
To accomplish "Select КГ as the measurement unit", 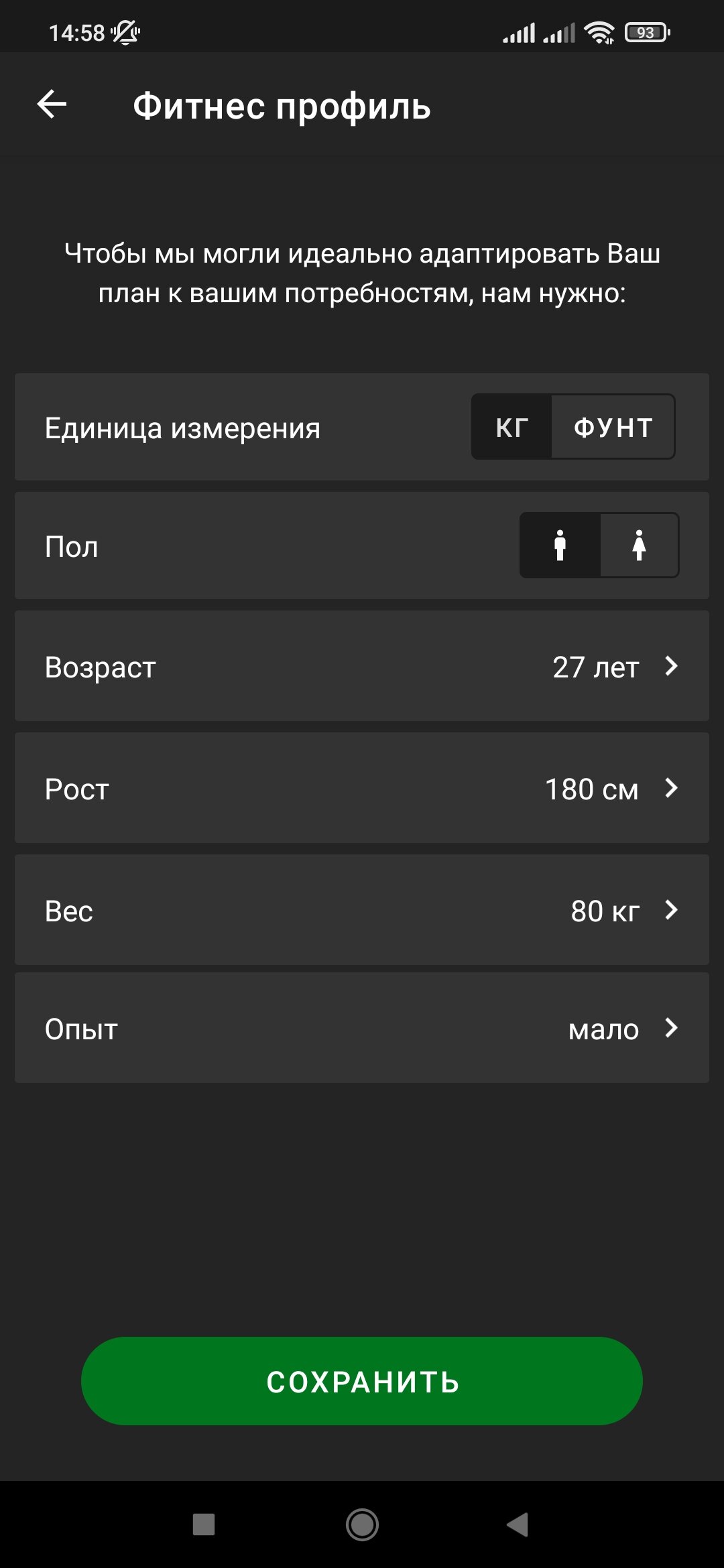I will point(511,427).
